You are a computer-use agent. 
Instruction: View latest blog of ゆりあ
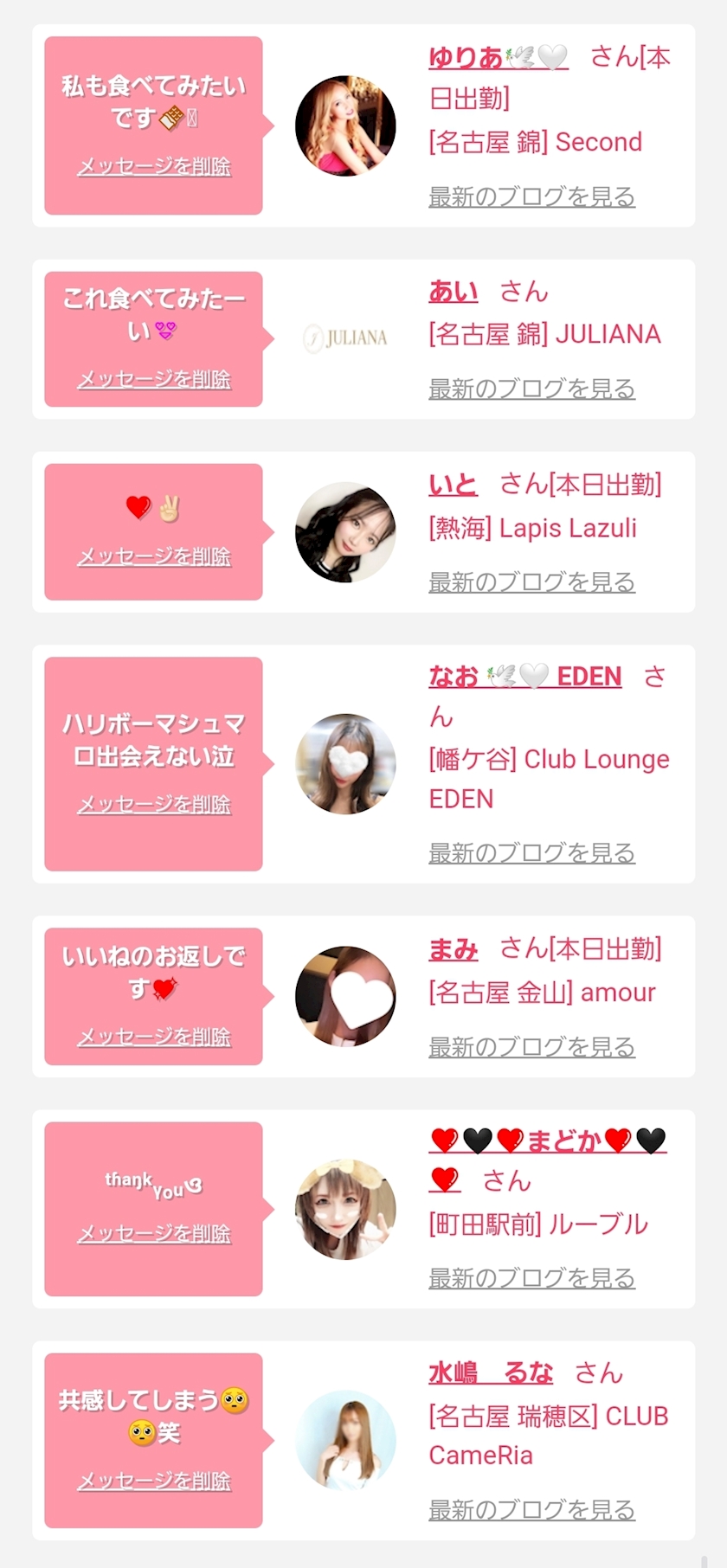click(531, 196)
